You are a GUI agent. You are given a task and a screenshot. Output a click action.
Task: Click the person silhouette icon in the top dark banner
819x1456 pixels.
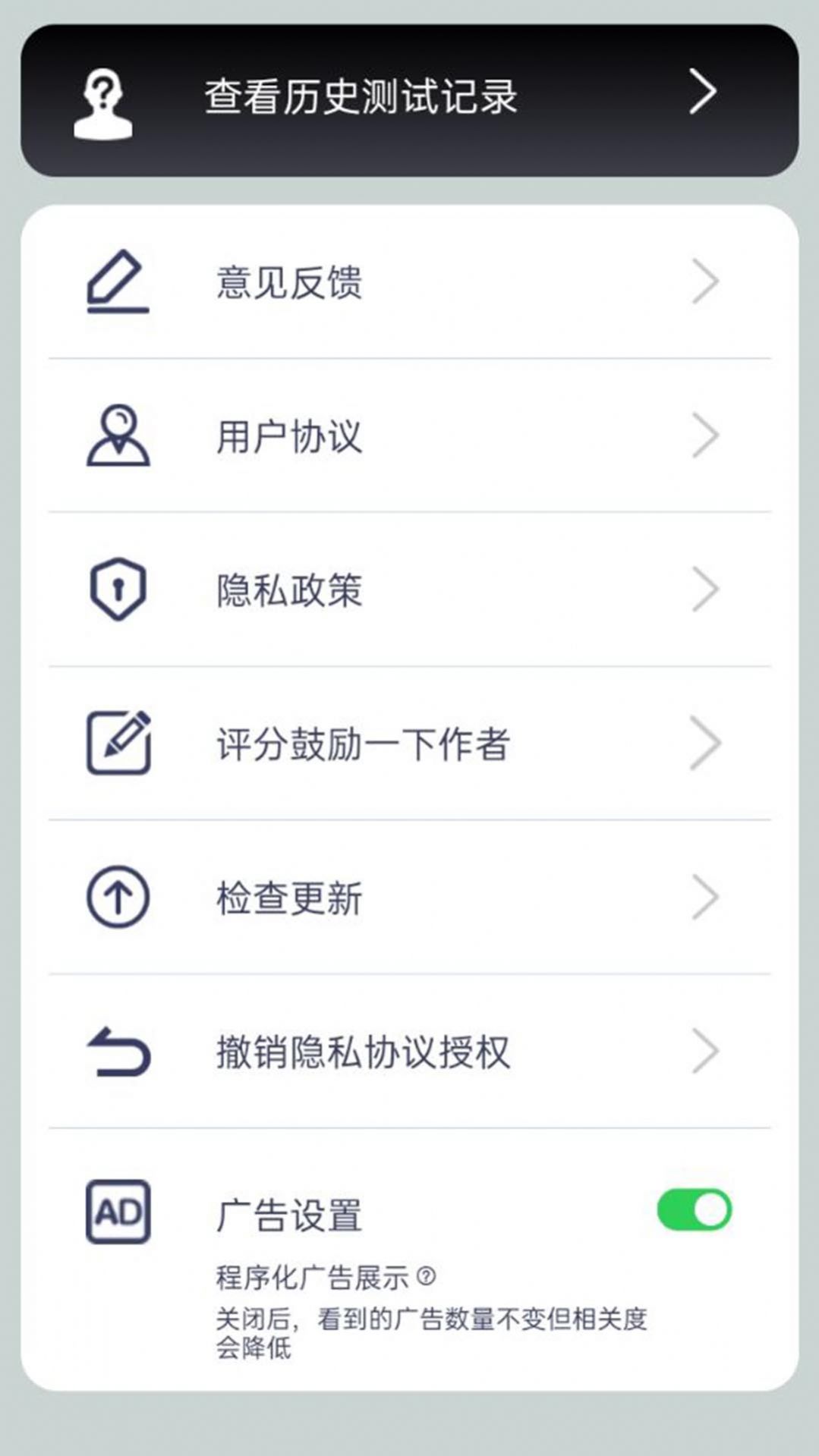coord(105,105)
